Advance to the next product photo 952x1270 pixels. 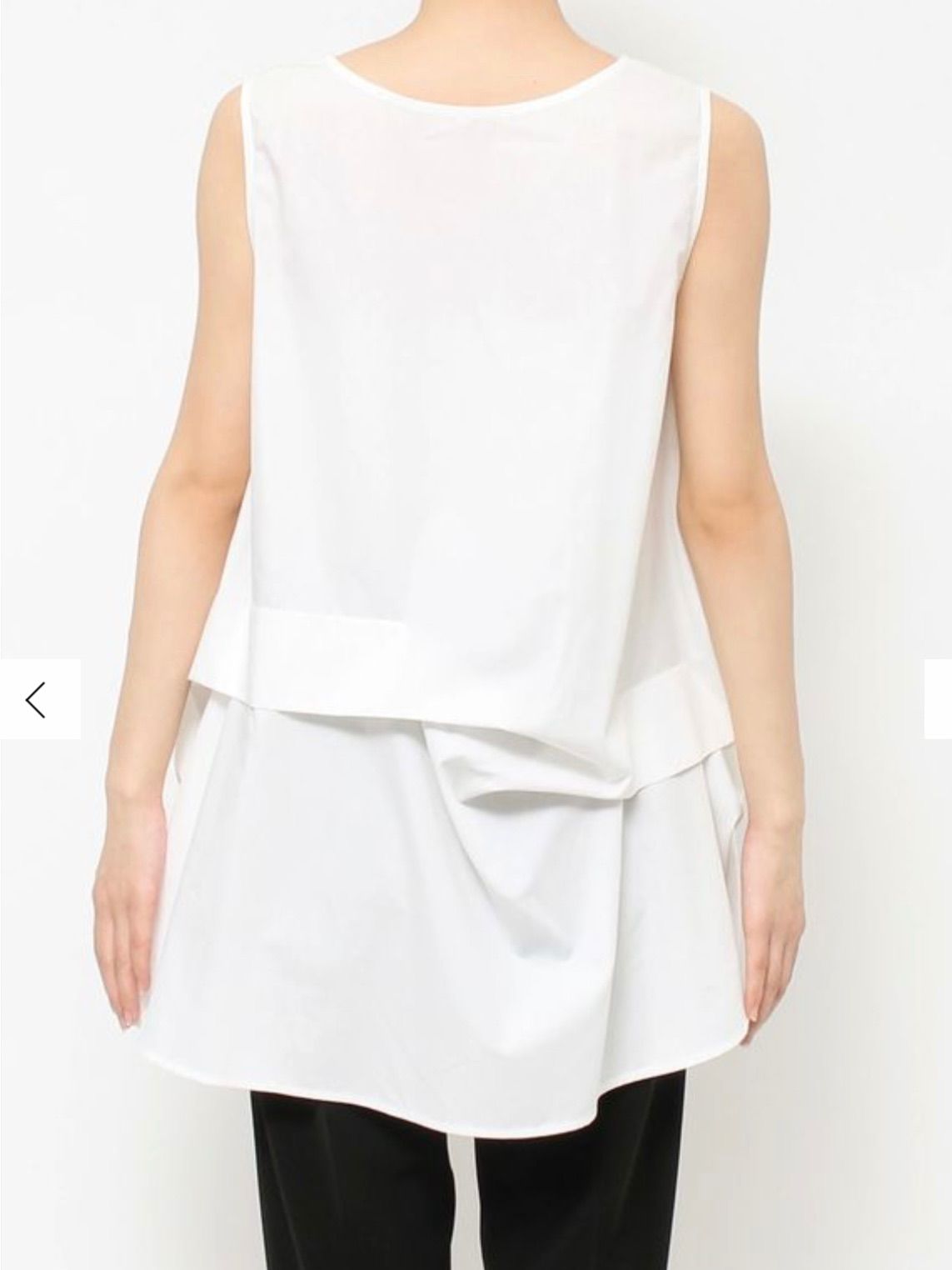pos(939,699)
